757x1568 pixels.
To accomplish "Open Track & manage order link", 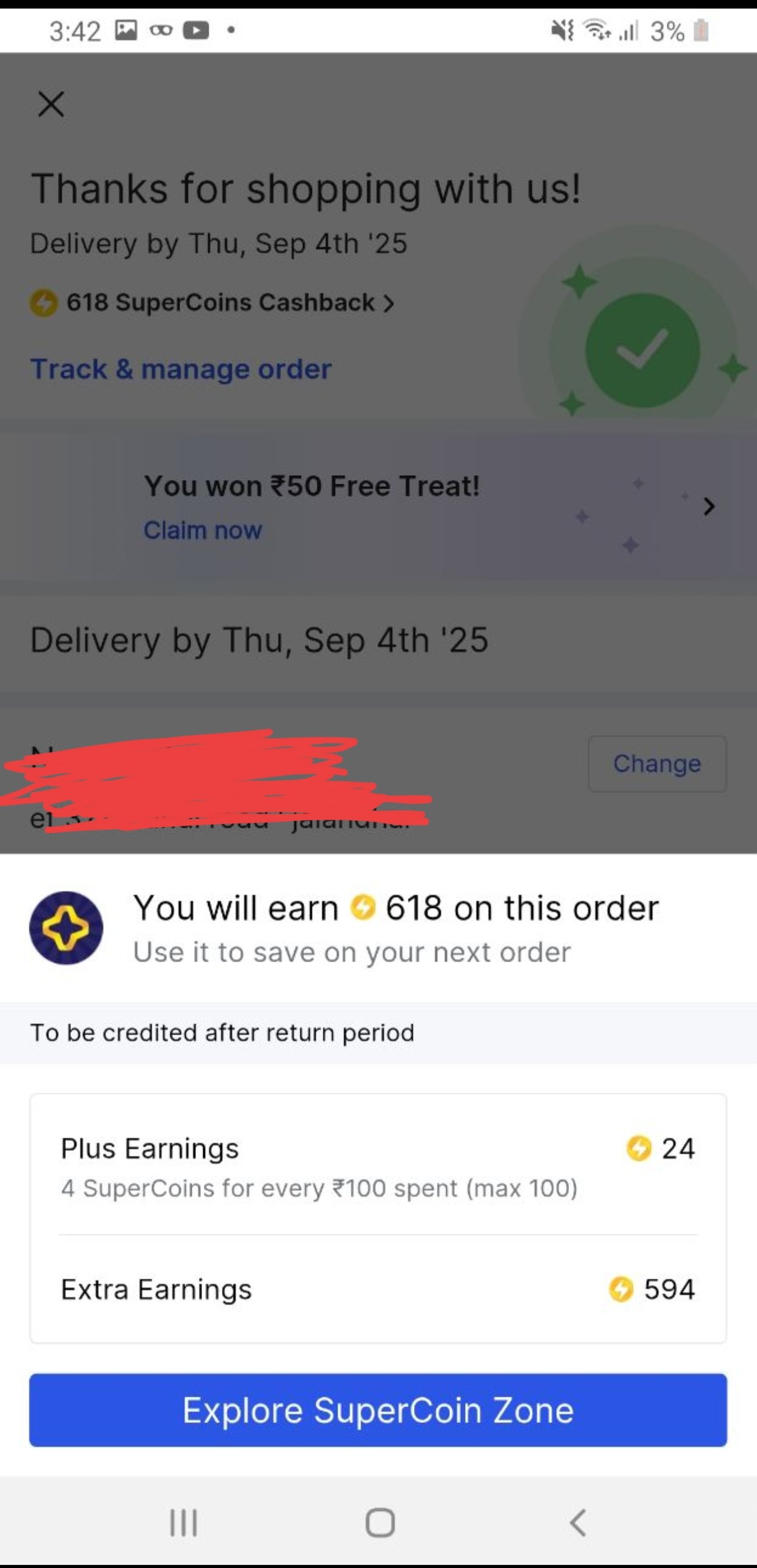I will tap(181, 369).
